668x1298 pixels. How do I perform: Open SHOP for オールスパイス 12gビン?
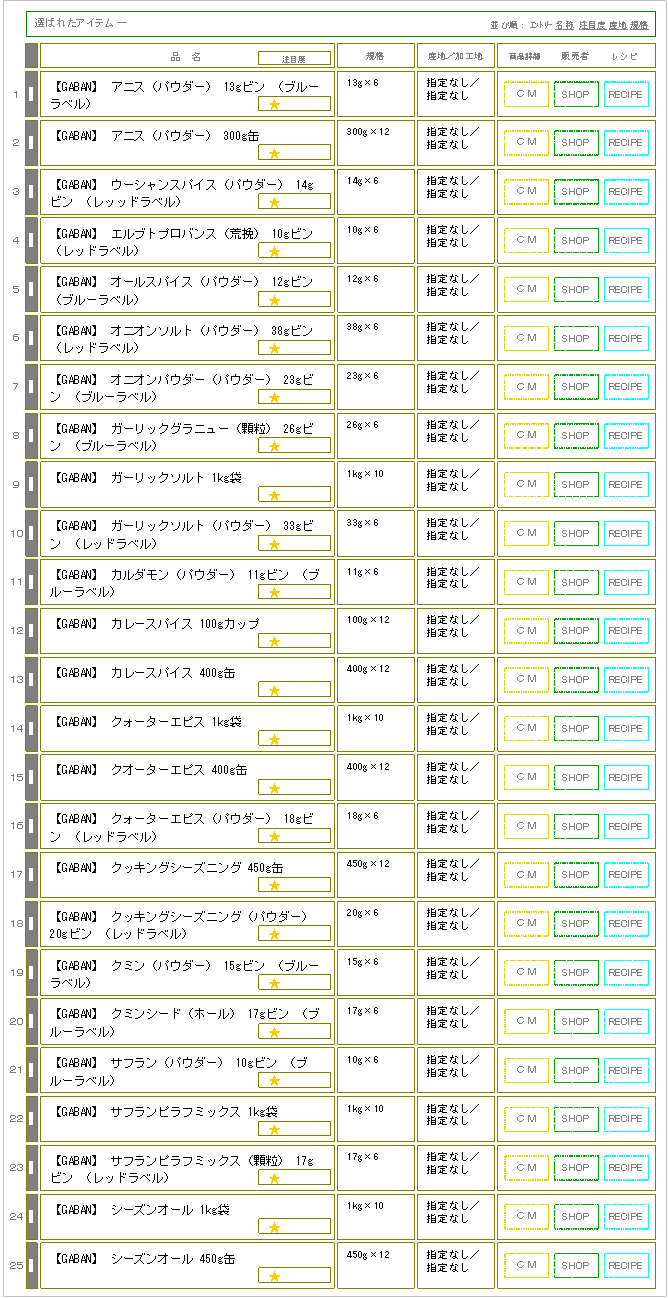click(576, 290)
